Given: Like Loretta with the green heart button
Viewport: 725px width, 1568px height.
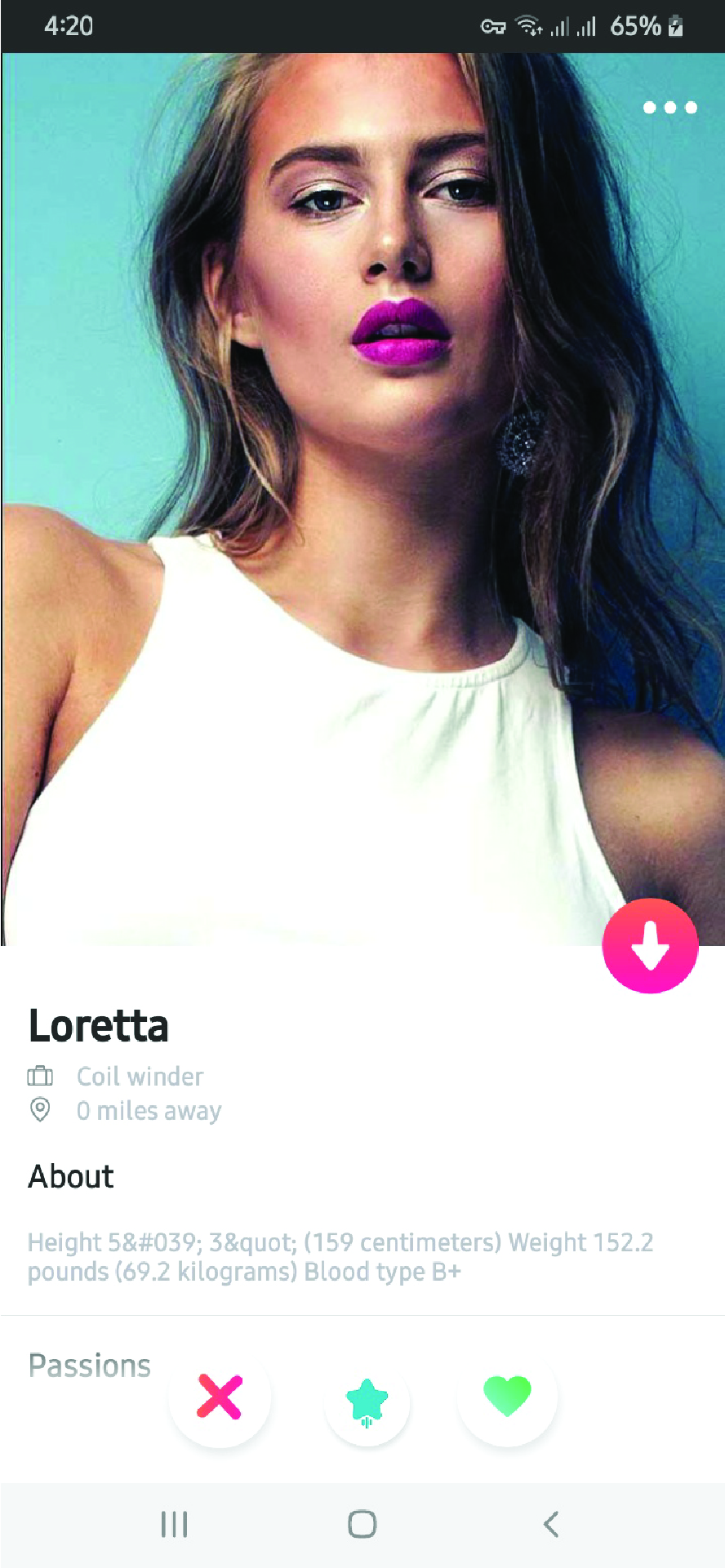Looking at the screenshot, I should click(507, 1396).
